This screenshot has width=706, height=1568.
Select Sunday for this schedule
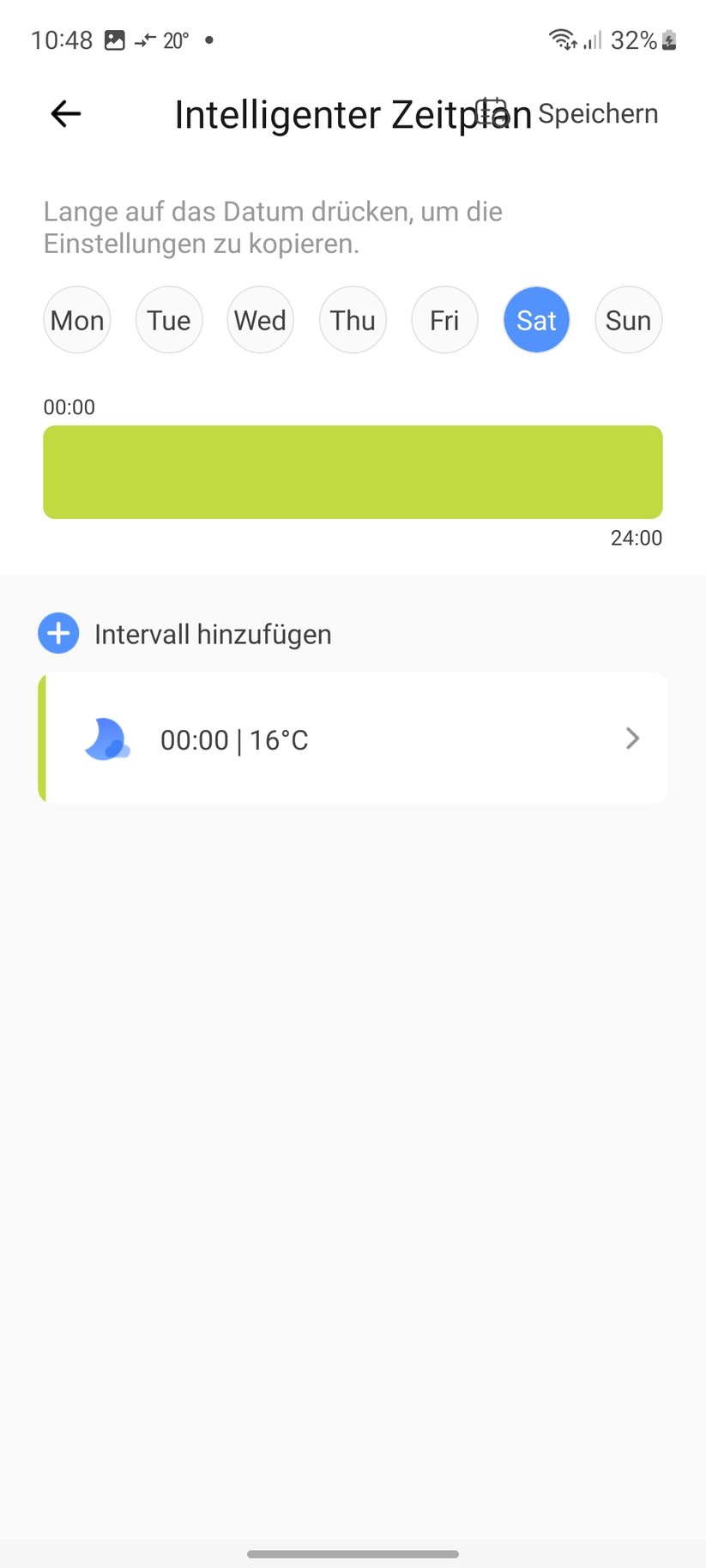click(628, 319)
